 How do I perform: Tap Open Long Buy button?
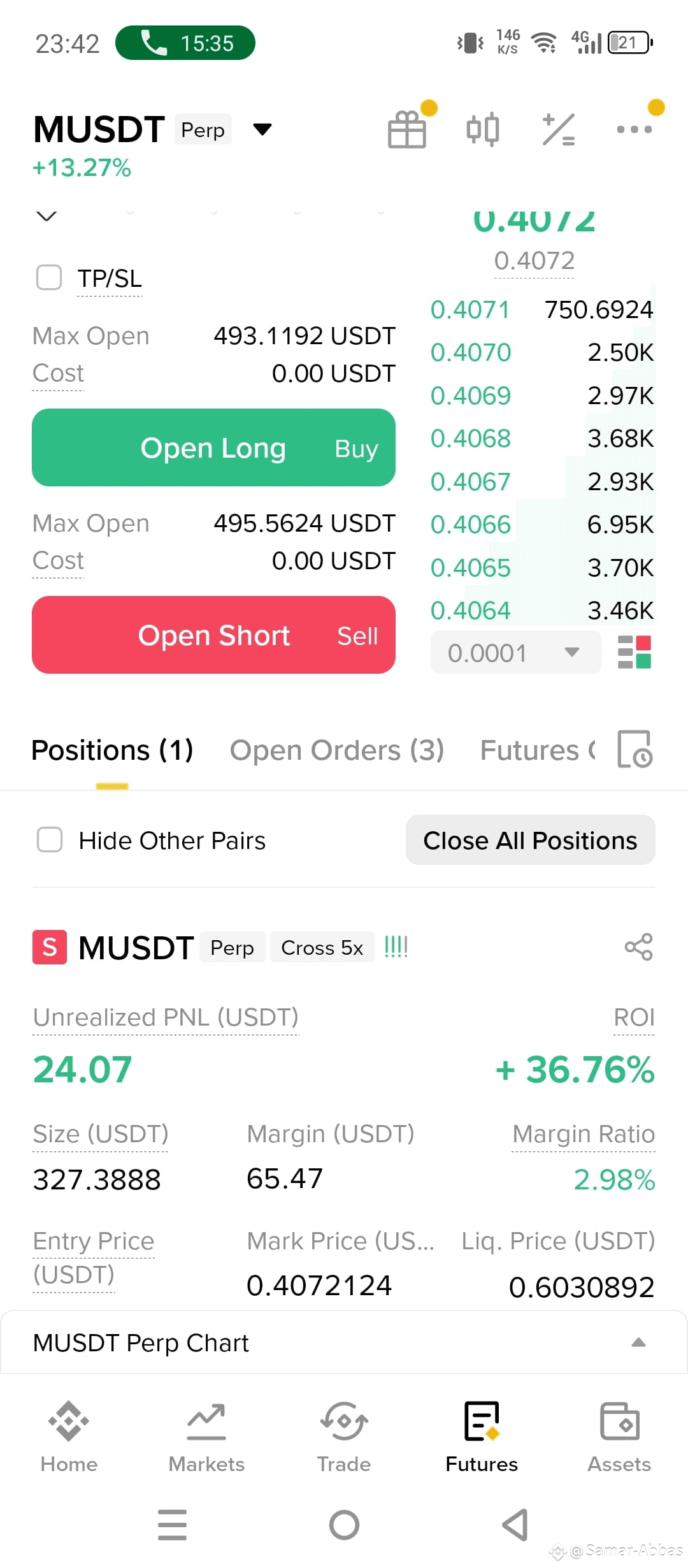(x=213, y=447)
